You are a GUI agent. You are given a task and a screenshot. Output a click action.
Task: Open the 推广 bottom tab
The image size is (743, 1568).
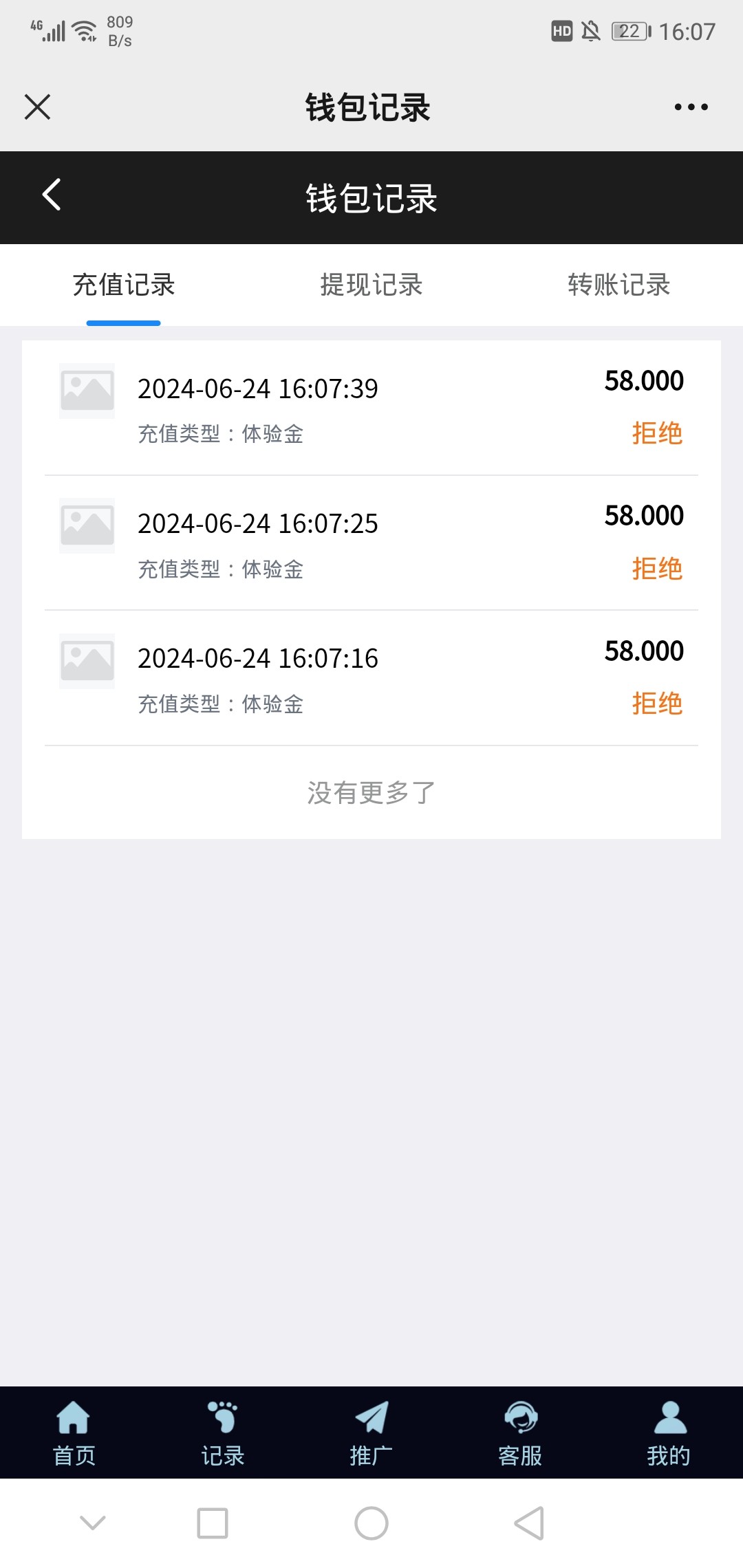pos(371,1433)
